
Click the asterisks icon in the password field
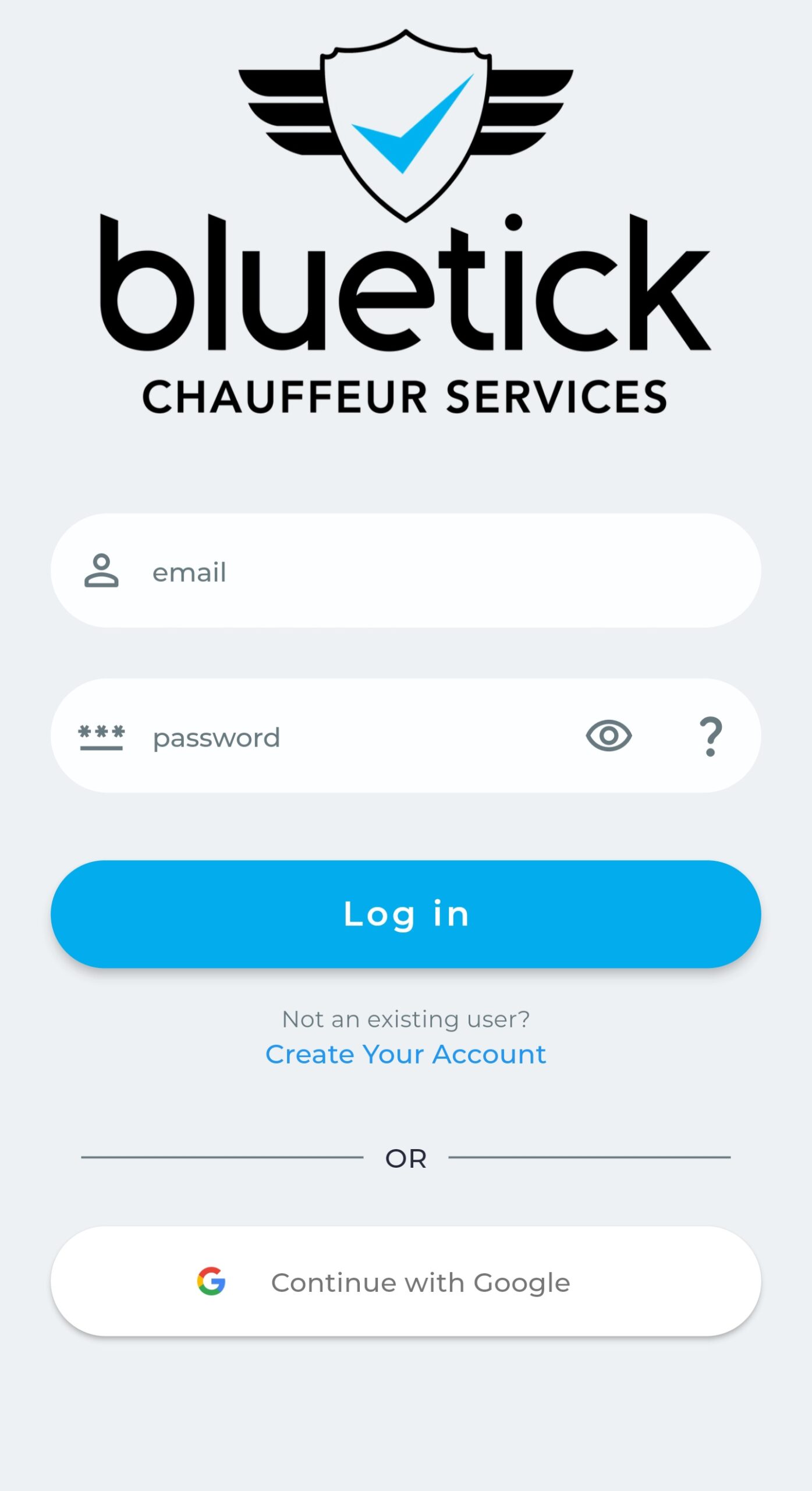(101, 737)
